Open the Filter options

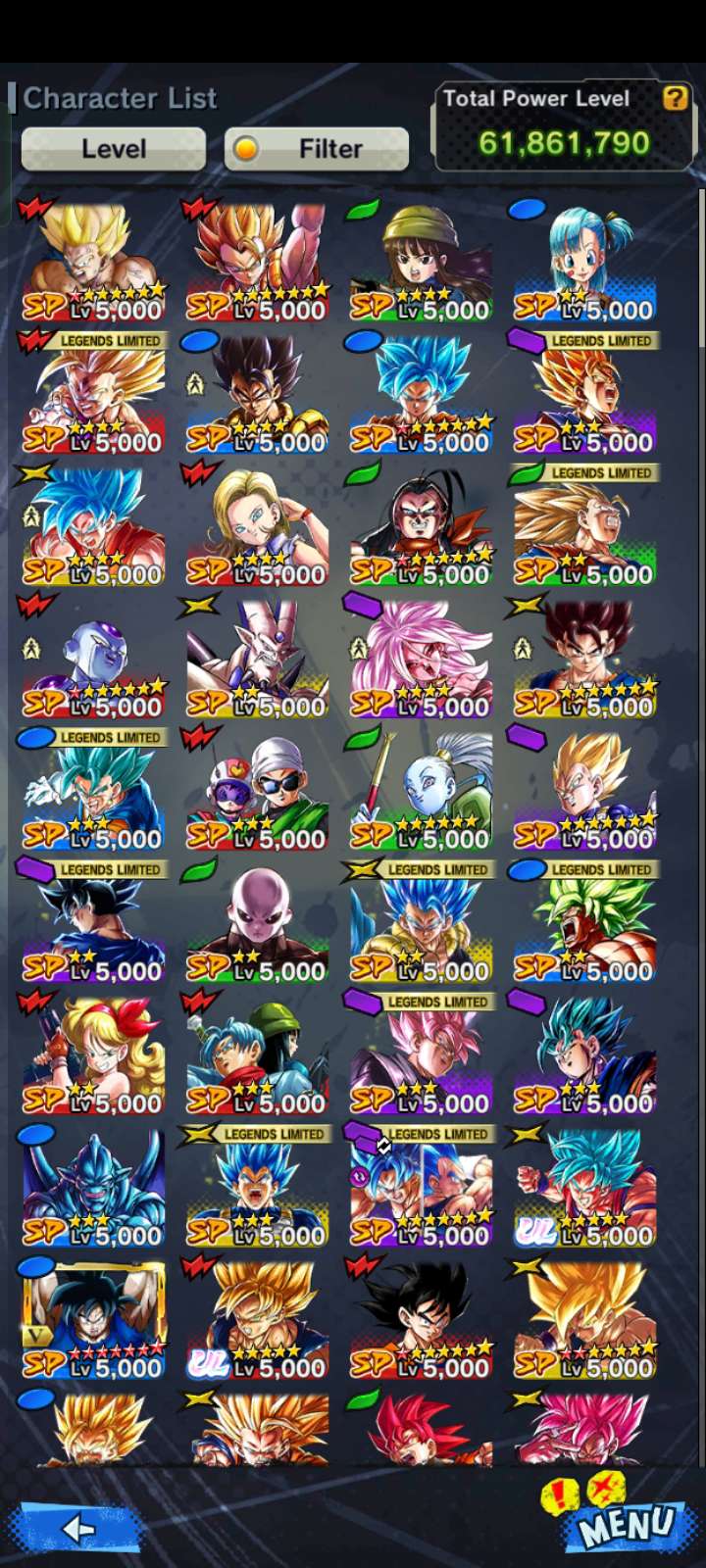click(x=317, y=149)
